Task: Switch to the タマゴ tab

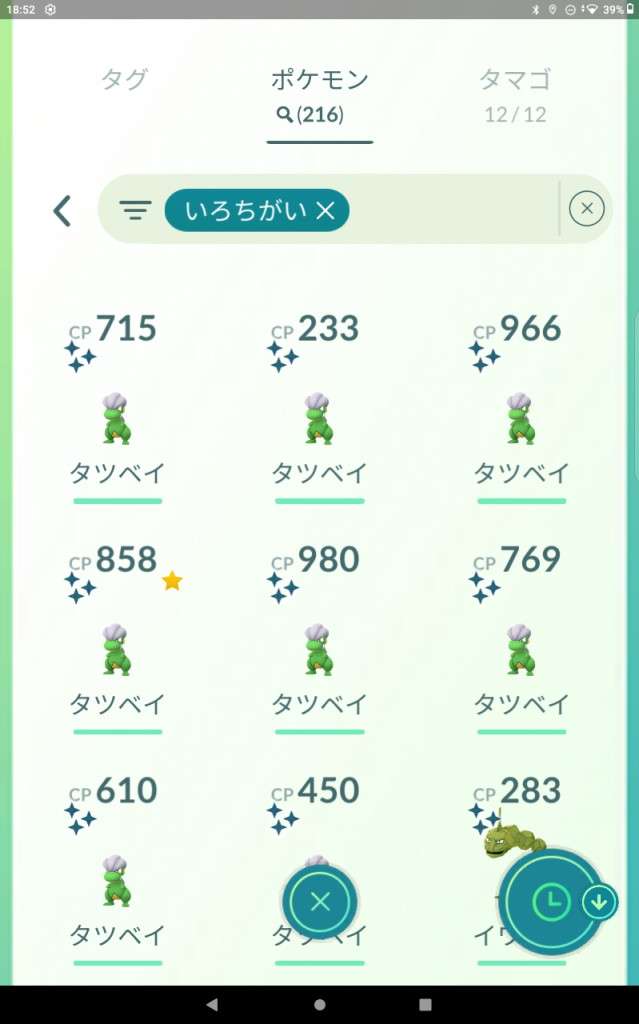Action: pyautogui.click(x=515, y=95)
